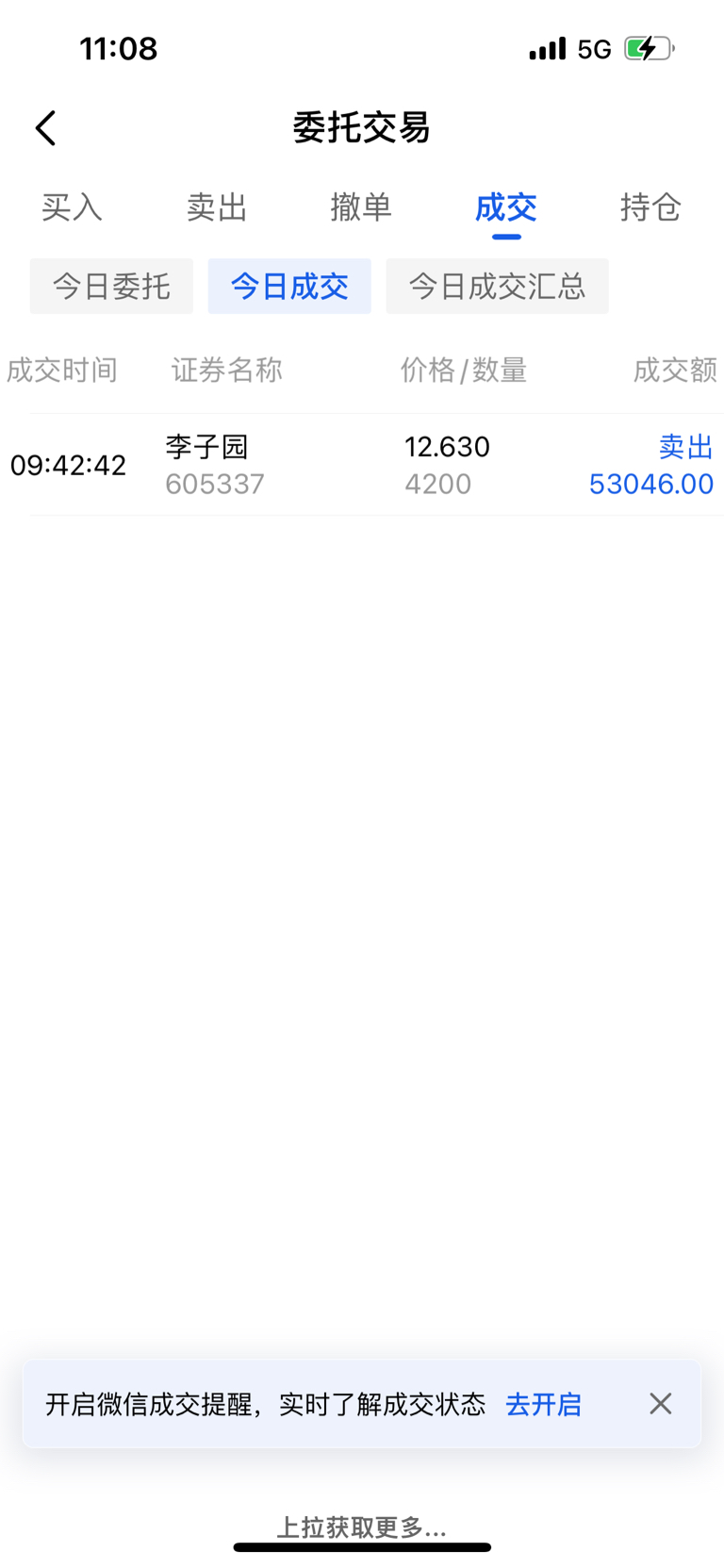View 今日成交汇总 summary
The image size is (724, 1568).
(497, 286)
